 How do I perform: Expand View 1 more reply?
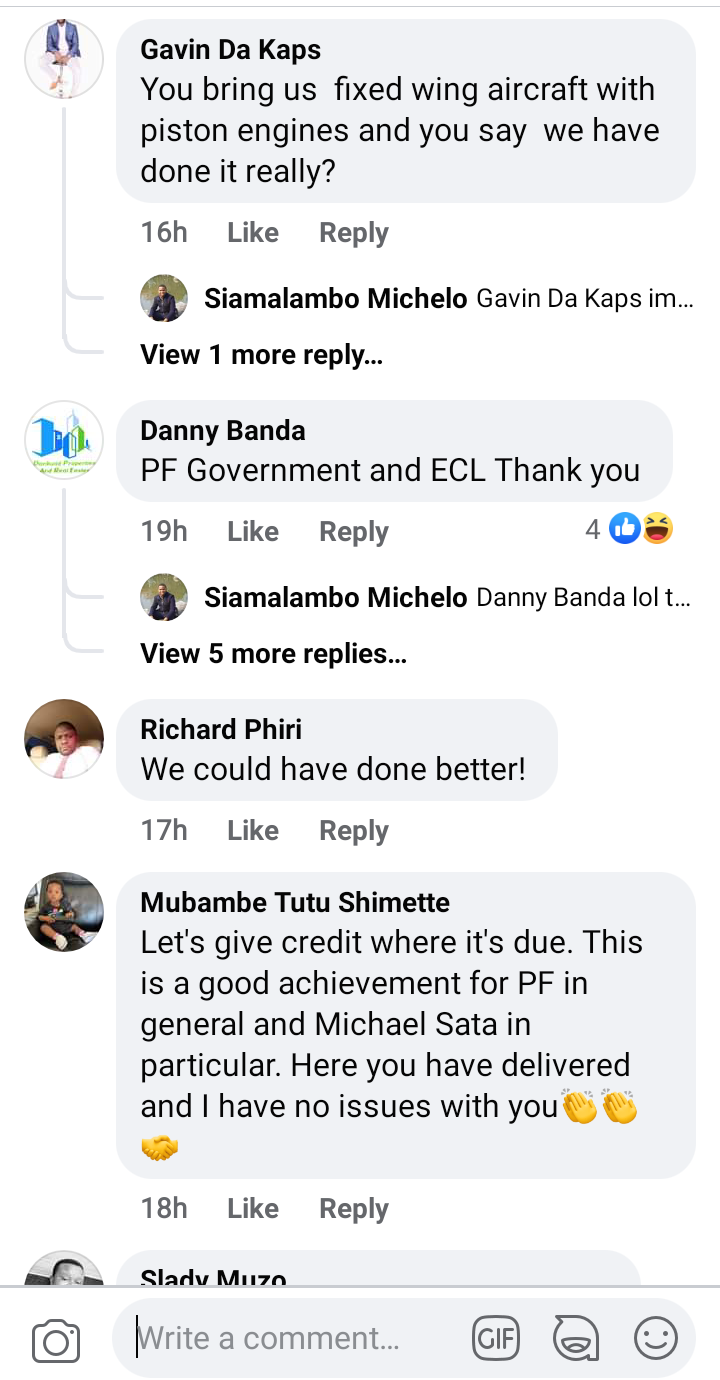(x=261, y=355)
